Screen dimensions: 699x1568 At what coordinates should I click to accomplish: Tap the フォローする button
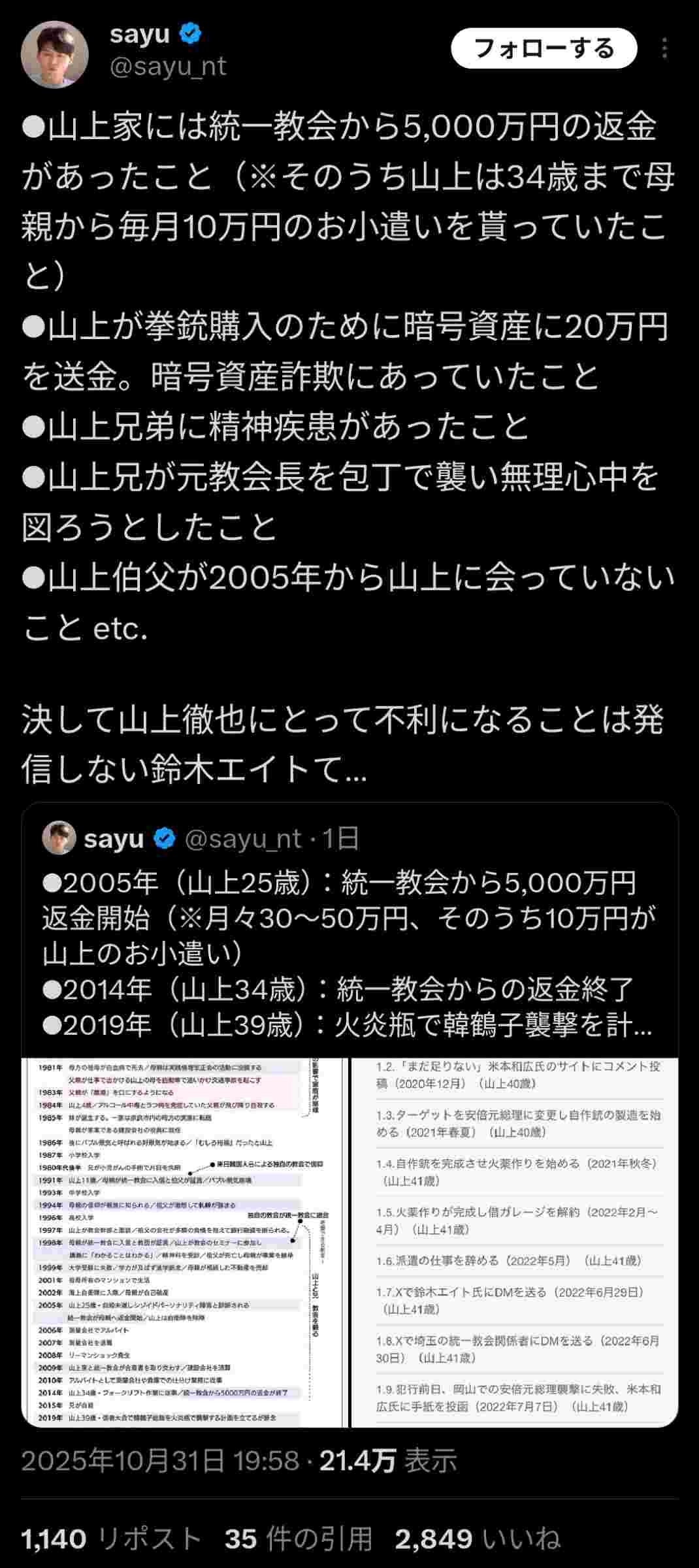(544, 49)
